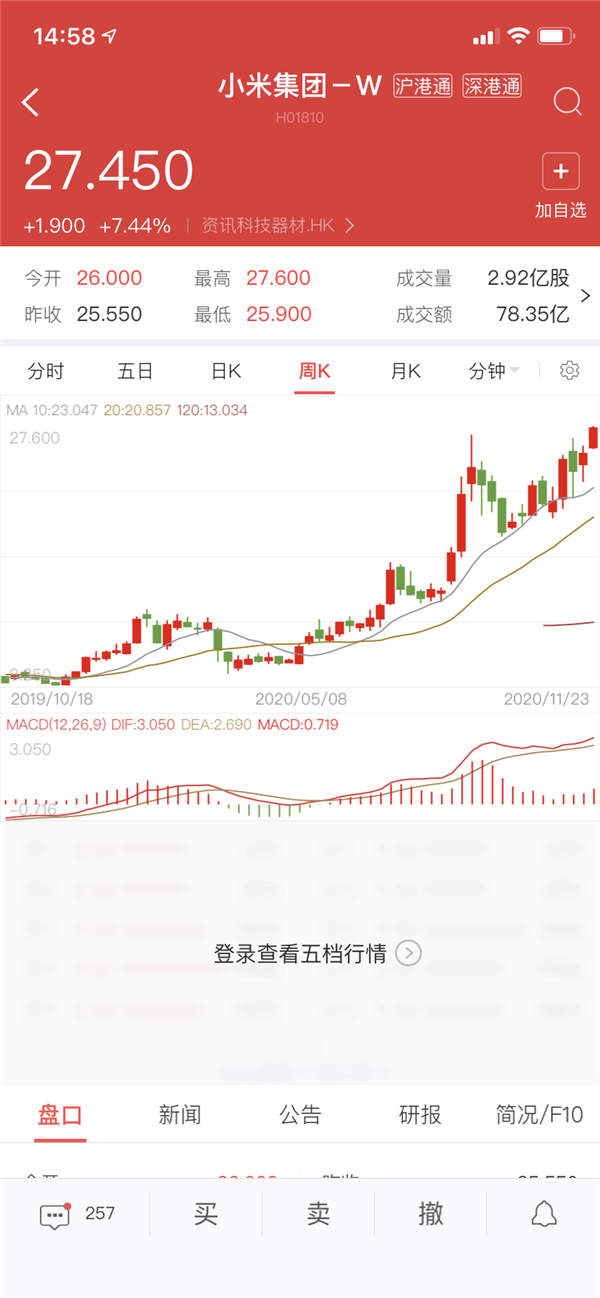Open the 分钟 interval dropdown

coord(494,371)
